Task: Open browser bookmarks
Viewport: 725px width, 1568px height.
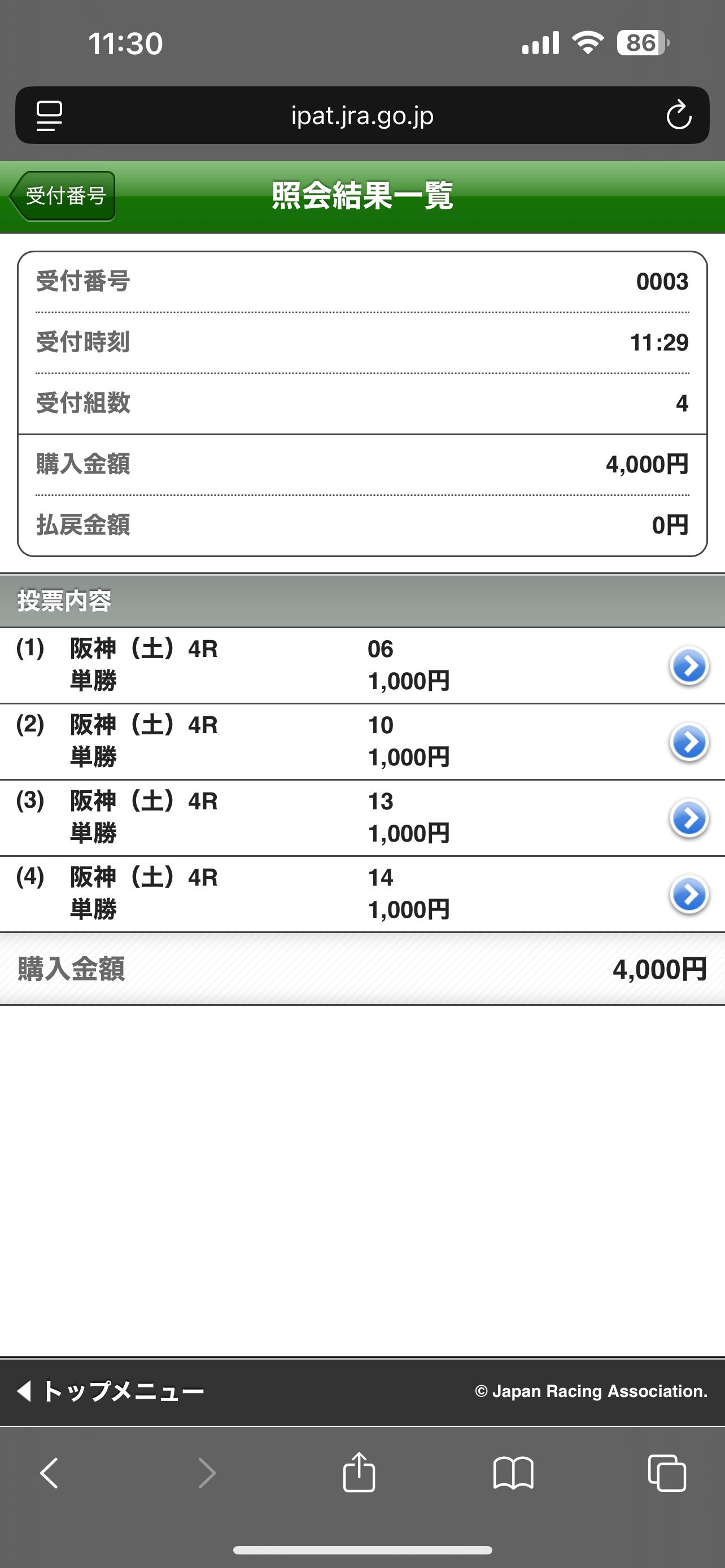Action: 513,1473
